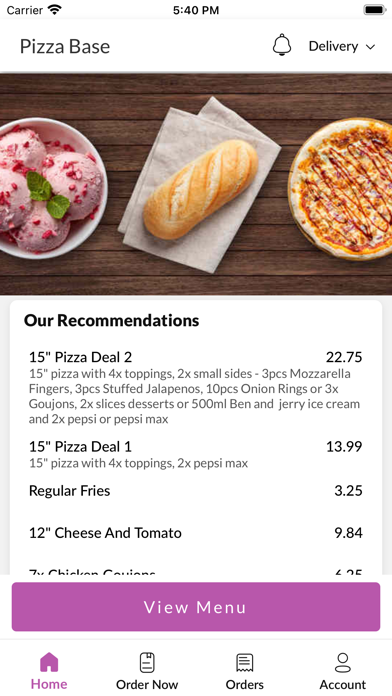Go to the Home tab
This screenshot has width=392, height=696.
coord(49,671)
